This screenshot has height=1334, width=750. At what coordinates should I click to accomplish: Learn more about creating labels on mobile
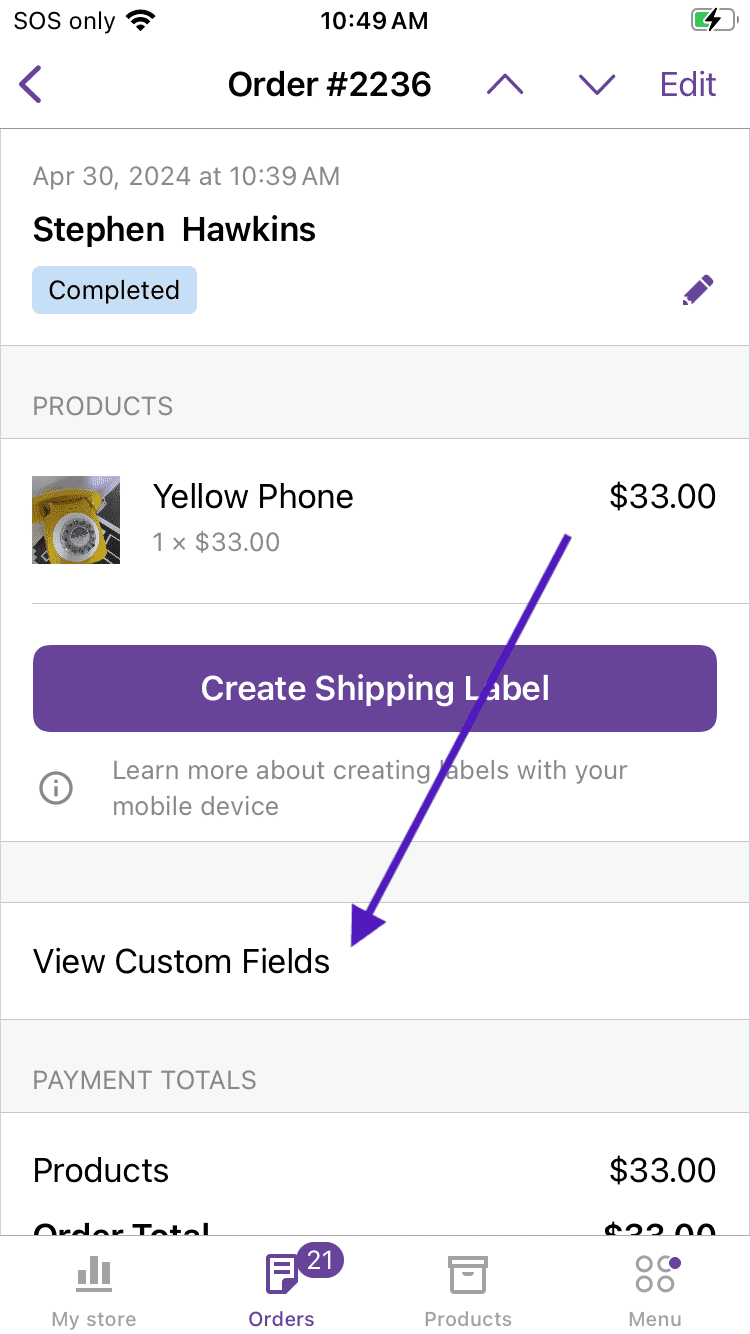tap(369, 788)
